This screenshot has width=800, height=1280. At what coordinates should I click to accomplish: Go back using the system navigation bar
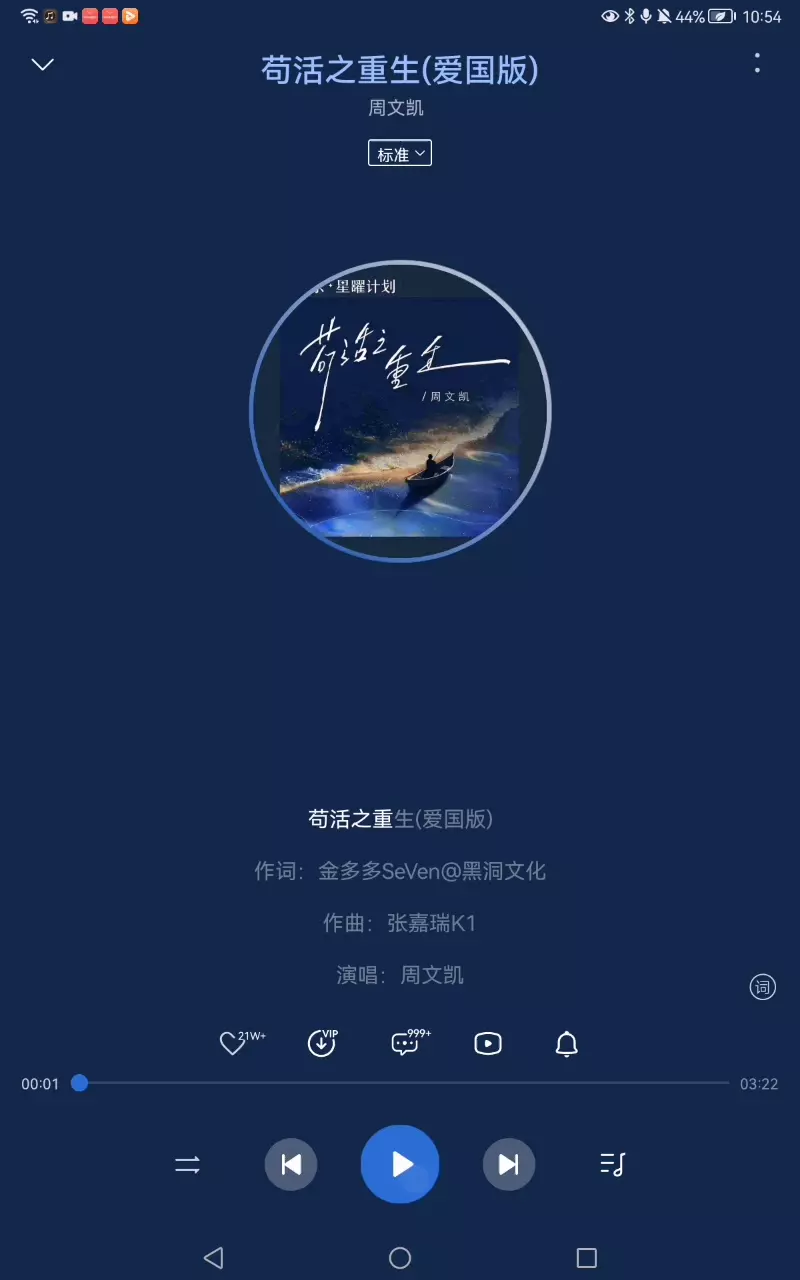click(x=213, y=1257)
